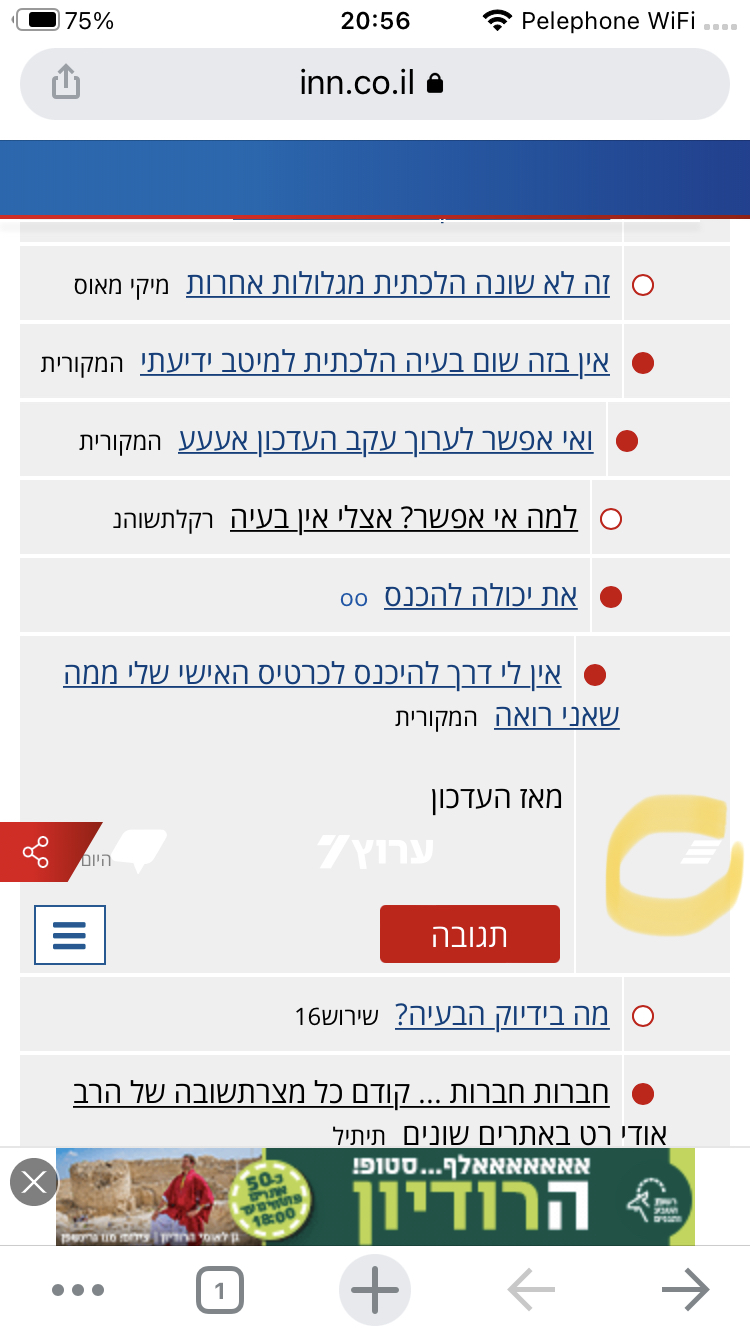Open thread 'אין לי דרך להיכנס לכרטיס האישי'
This screenshot has width=750, height=1334.
pyautogui.click(x=312, y=675)
